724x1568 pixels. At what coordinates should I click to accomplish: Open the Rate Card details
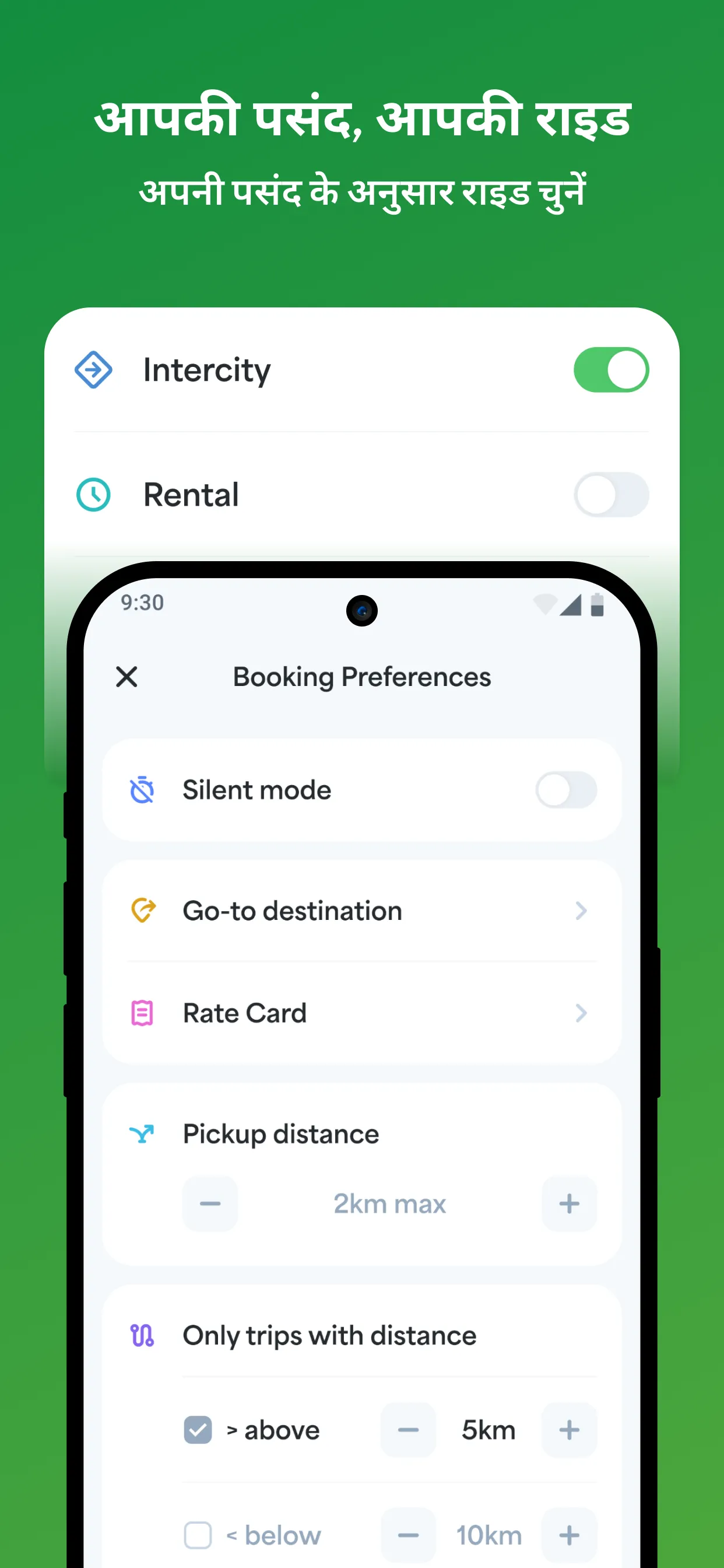coord(581,1012)
